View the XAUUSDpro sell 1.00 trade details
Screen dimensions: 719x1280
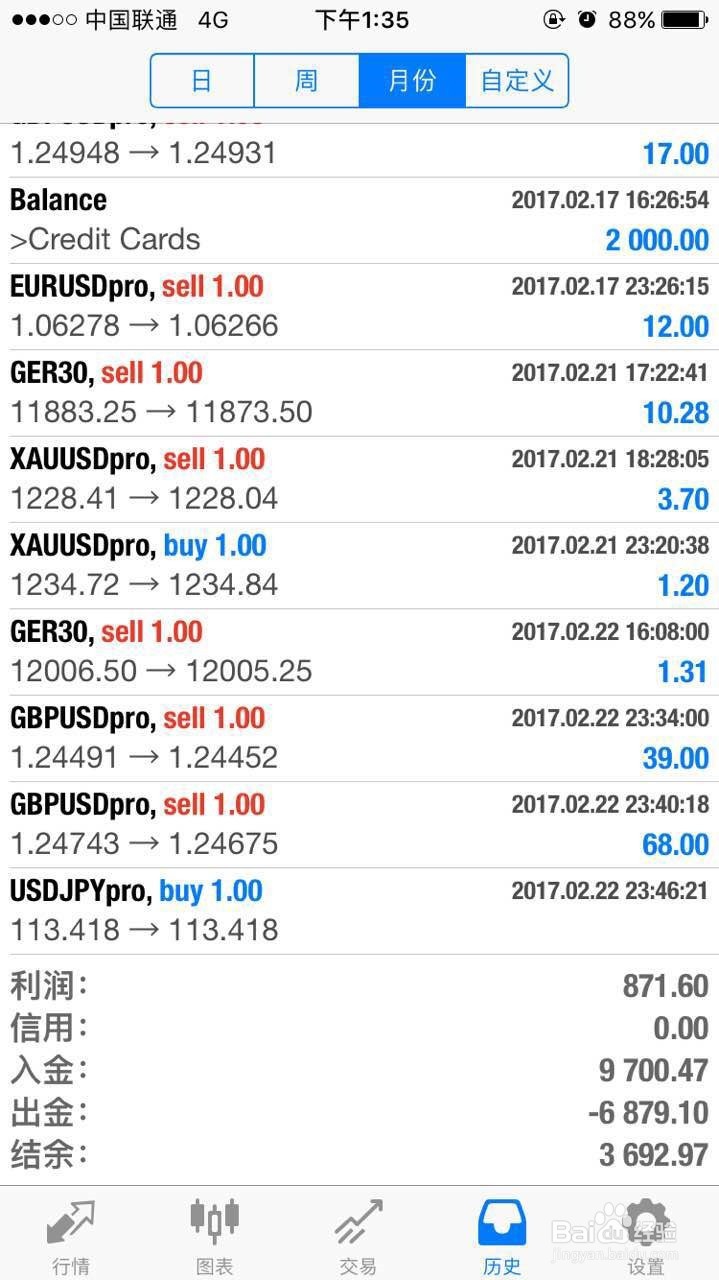point(359,479)
